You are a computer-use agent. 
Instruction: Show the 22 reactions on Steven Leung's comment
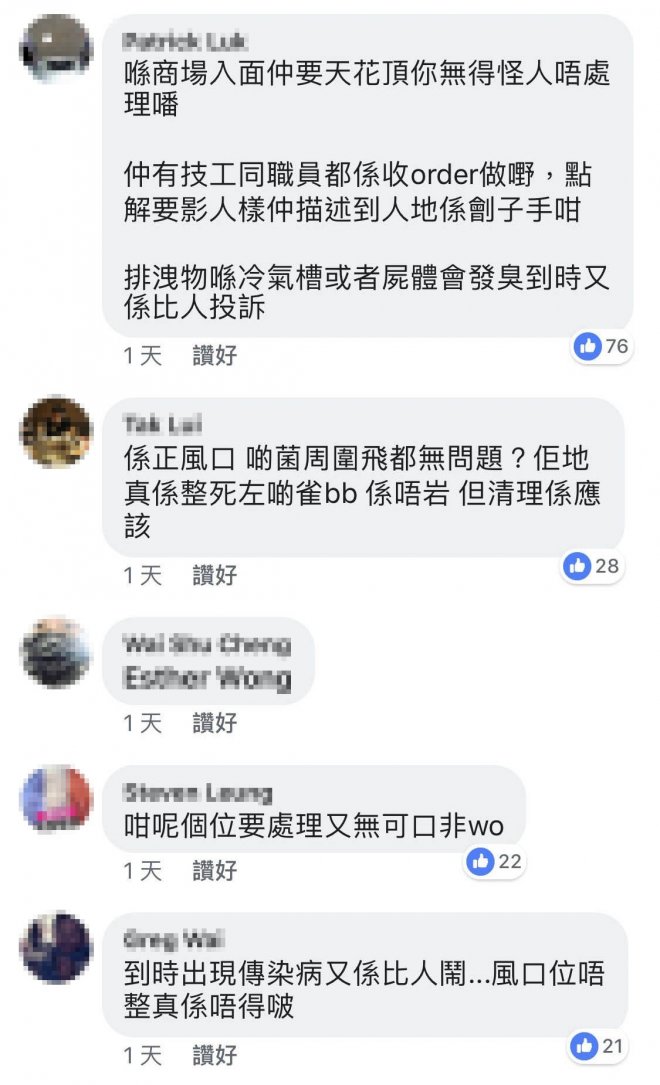(x=495, y=861)
